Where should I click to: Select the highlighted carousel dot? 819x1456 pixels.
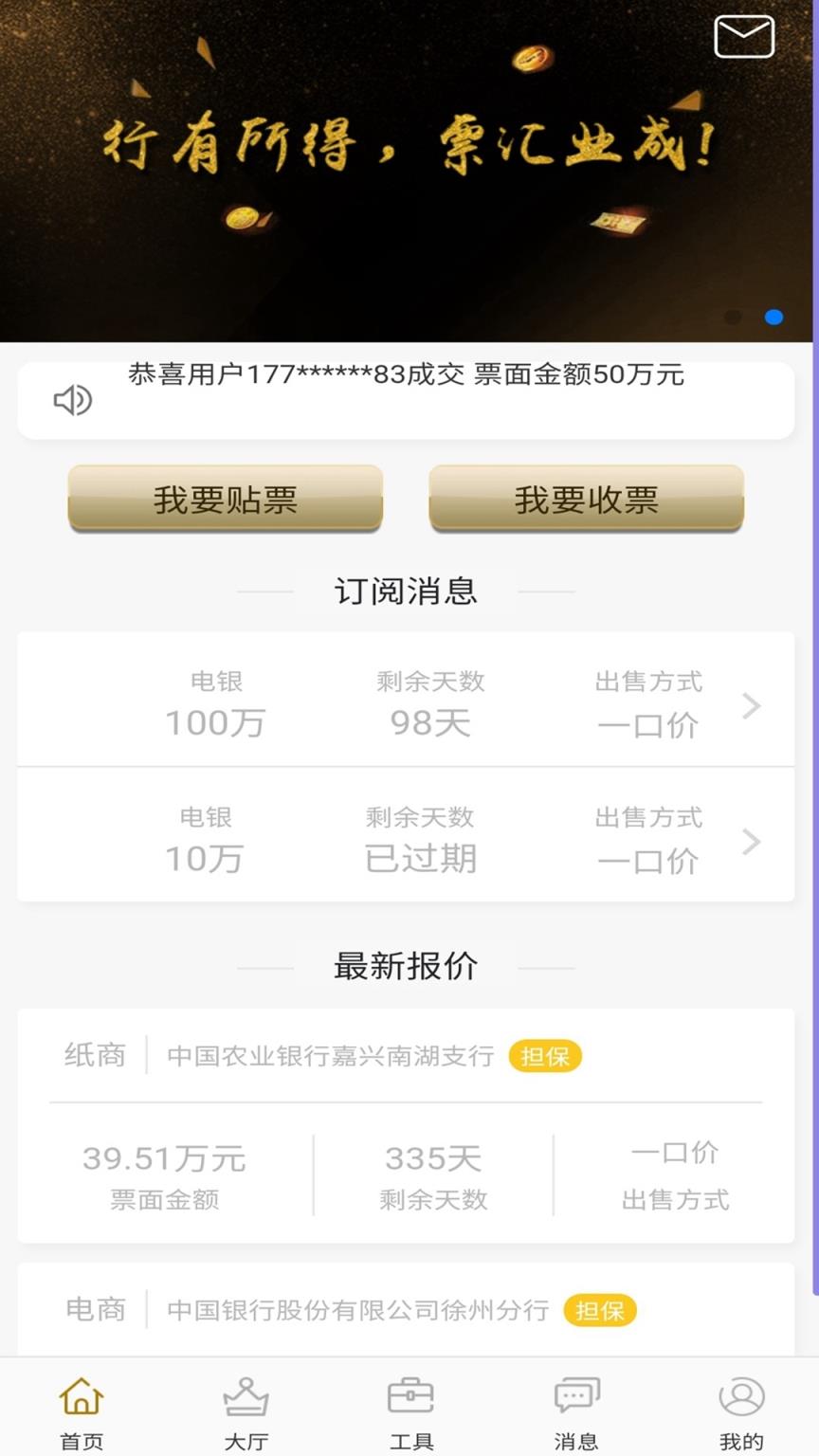(773, 317)
